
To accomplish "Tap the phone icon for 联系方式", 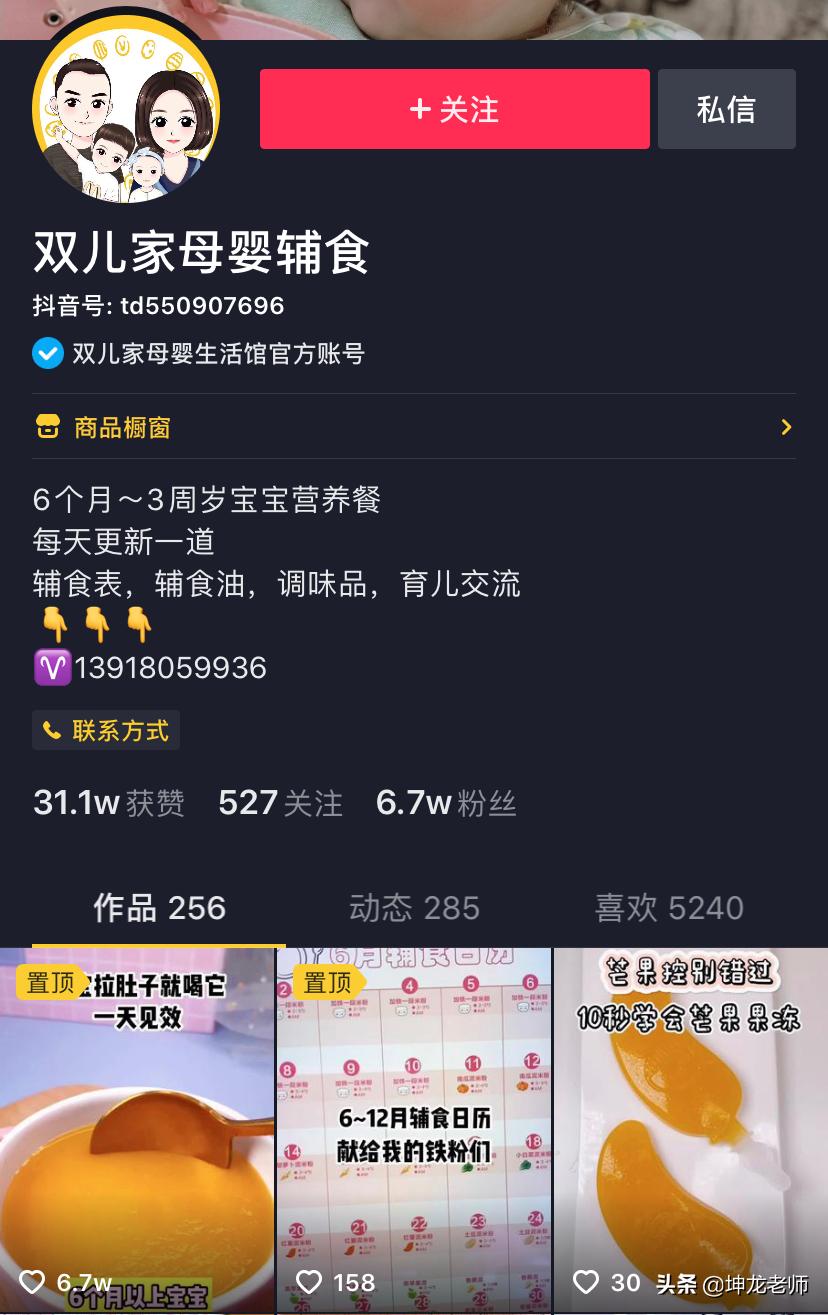I will 52,730.
